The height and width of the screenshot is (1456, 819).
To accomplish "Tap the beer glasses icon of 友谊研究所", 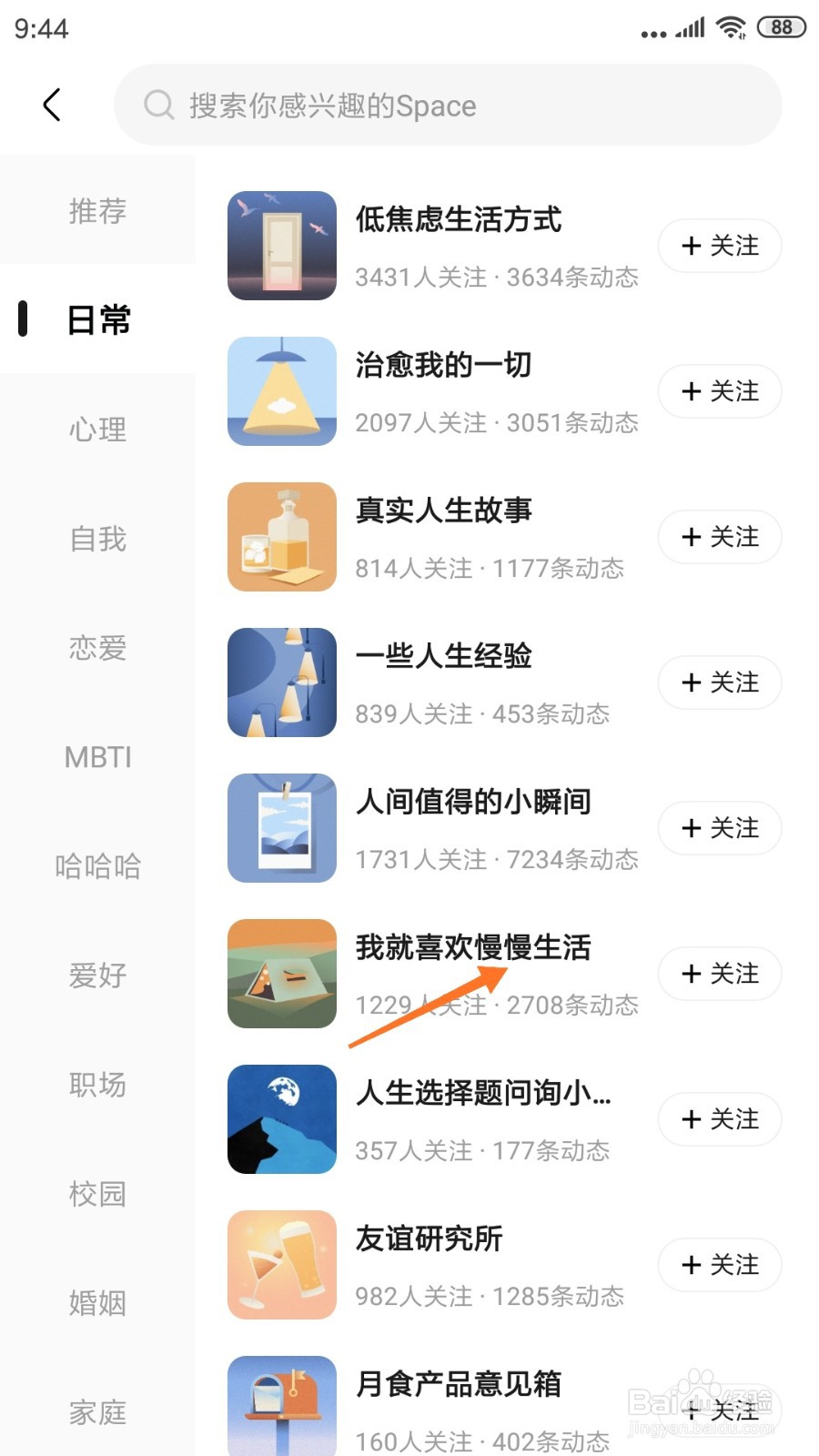I will pyautogui.click(x=280, y=1264).
